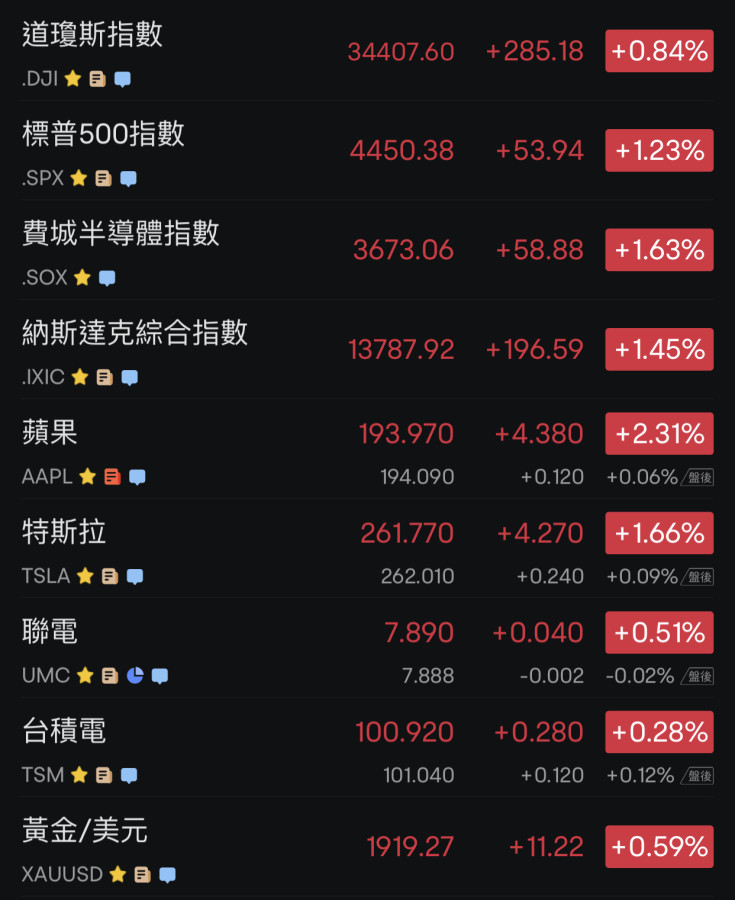Select the 費城半導體指數 (.SOX) row
Image resolution: width=735 pixels, height=900 pixels.
[120, 234]
